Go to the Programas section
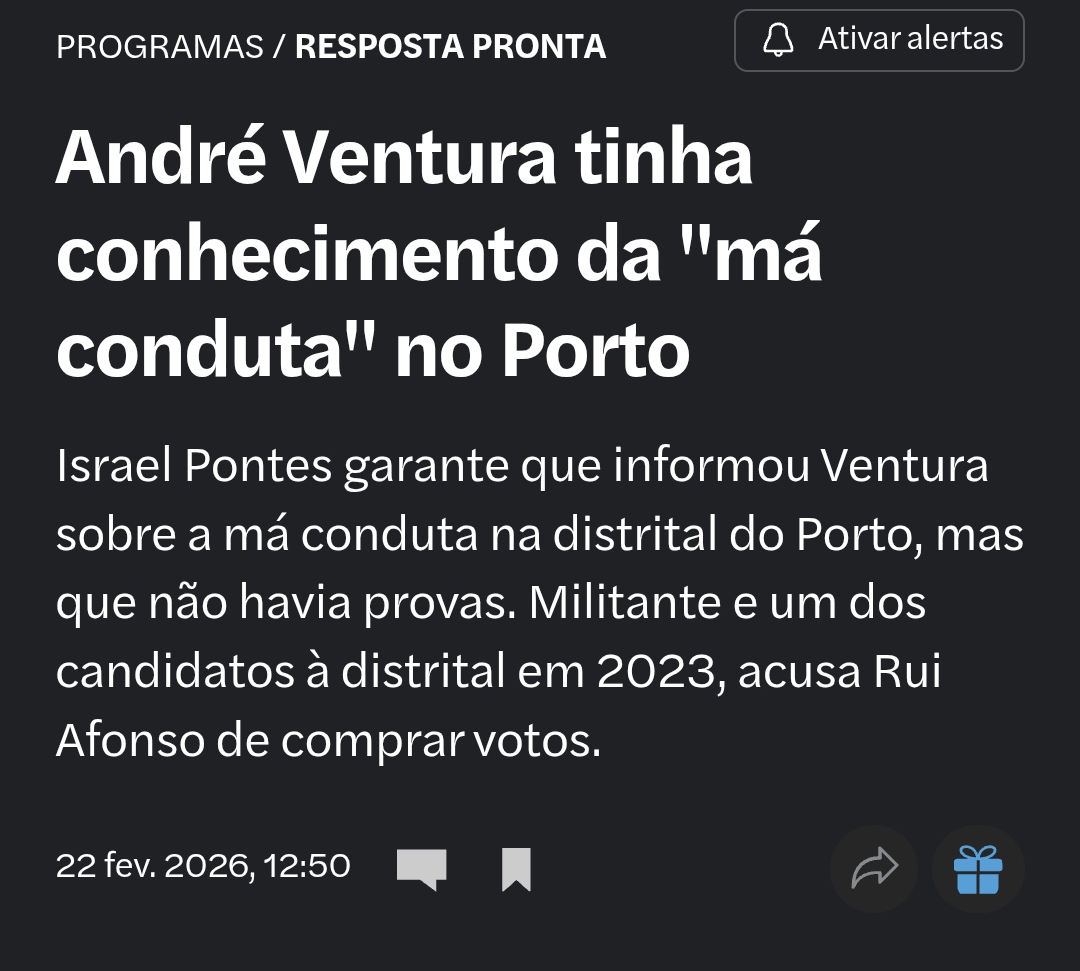Image resolution: width=1080 pixels, height=971 pixels. (x=159, y=46)
